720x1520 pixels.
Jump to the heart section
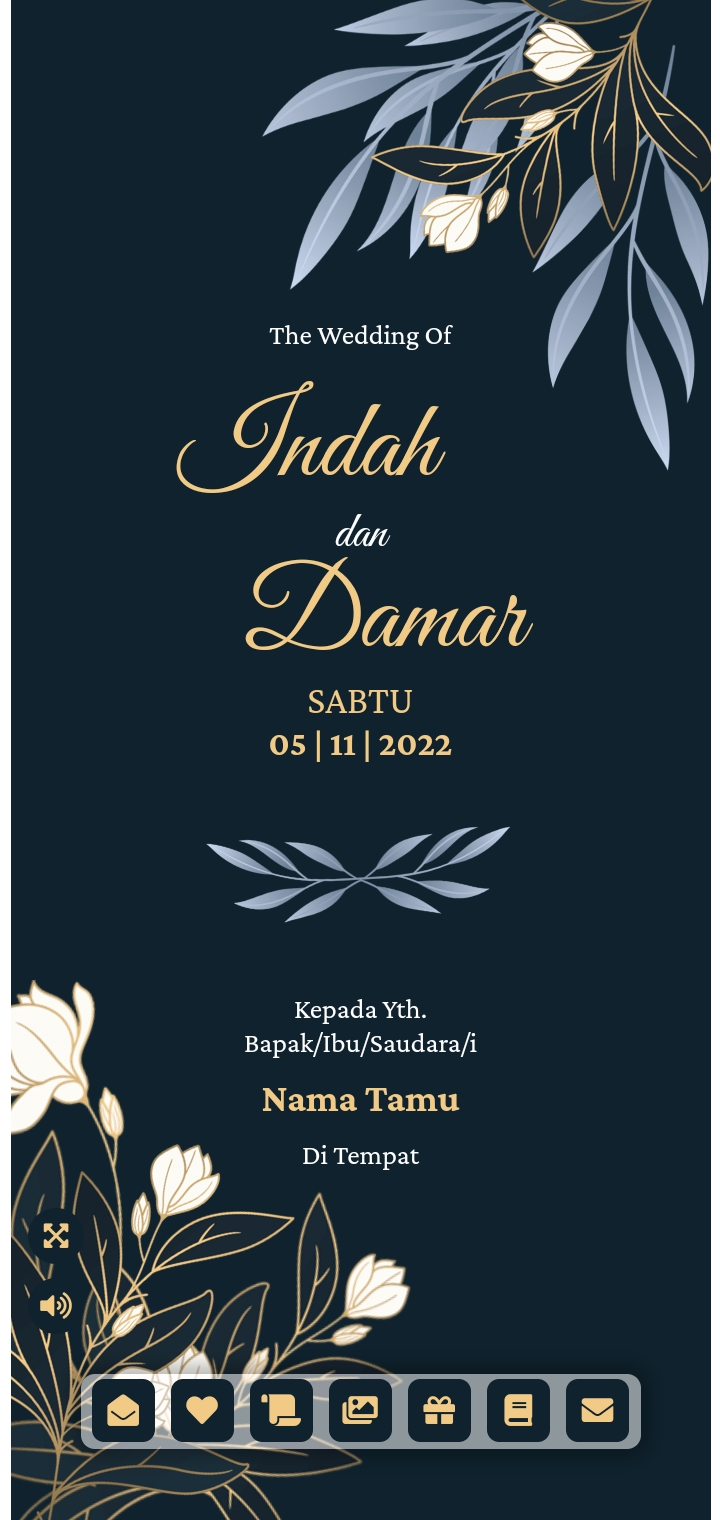click(x=203, y=1411)
